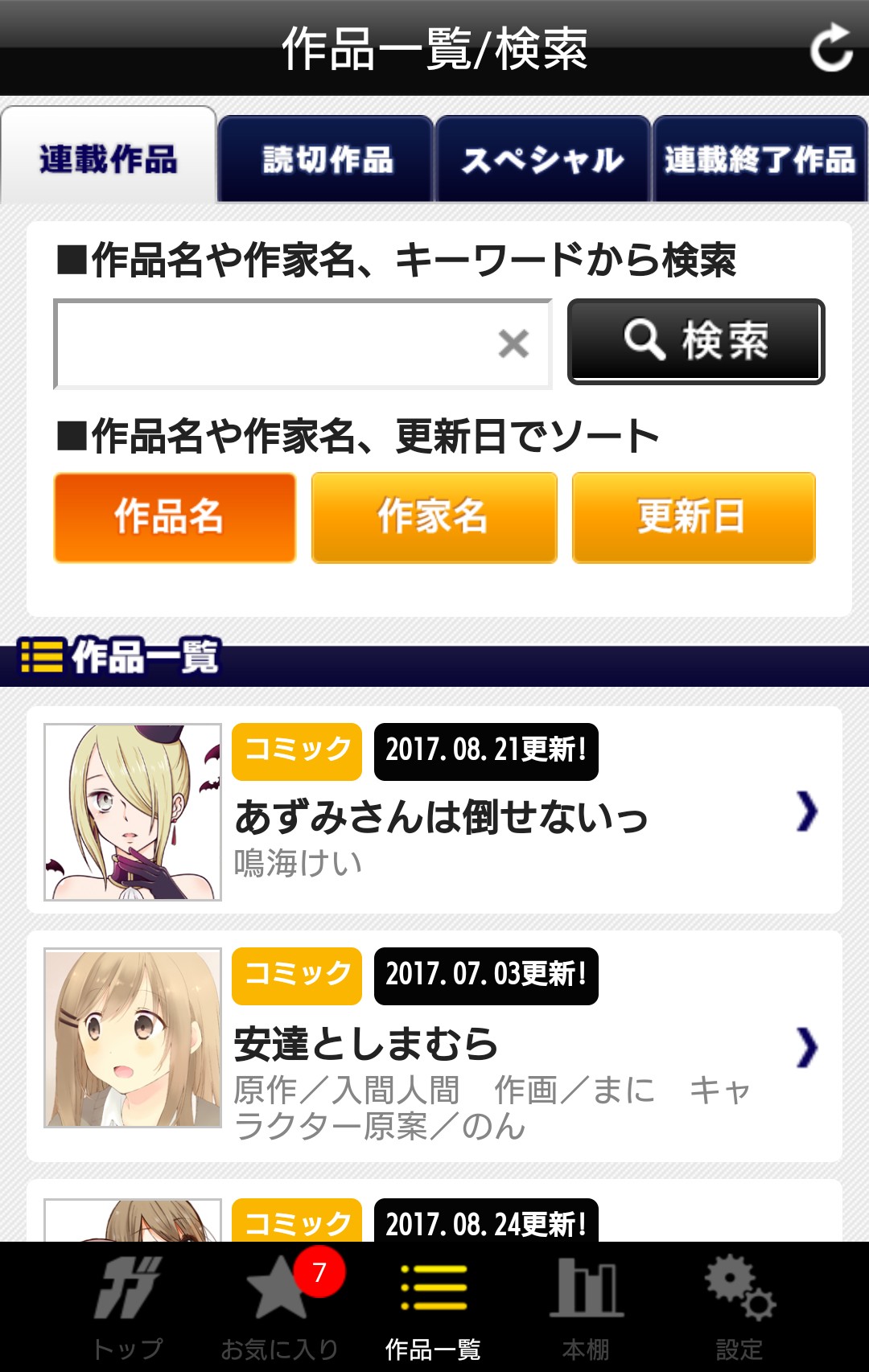This screenshot has width=869, height=1372.
Task: Sort the list by 更新日
Action: pos(694,517)
